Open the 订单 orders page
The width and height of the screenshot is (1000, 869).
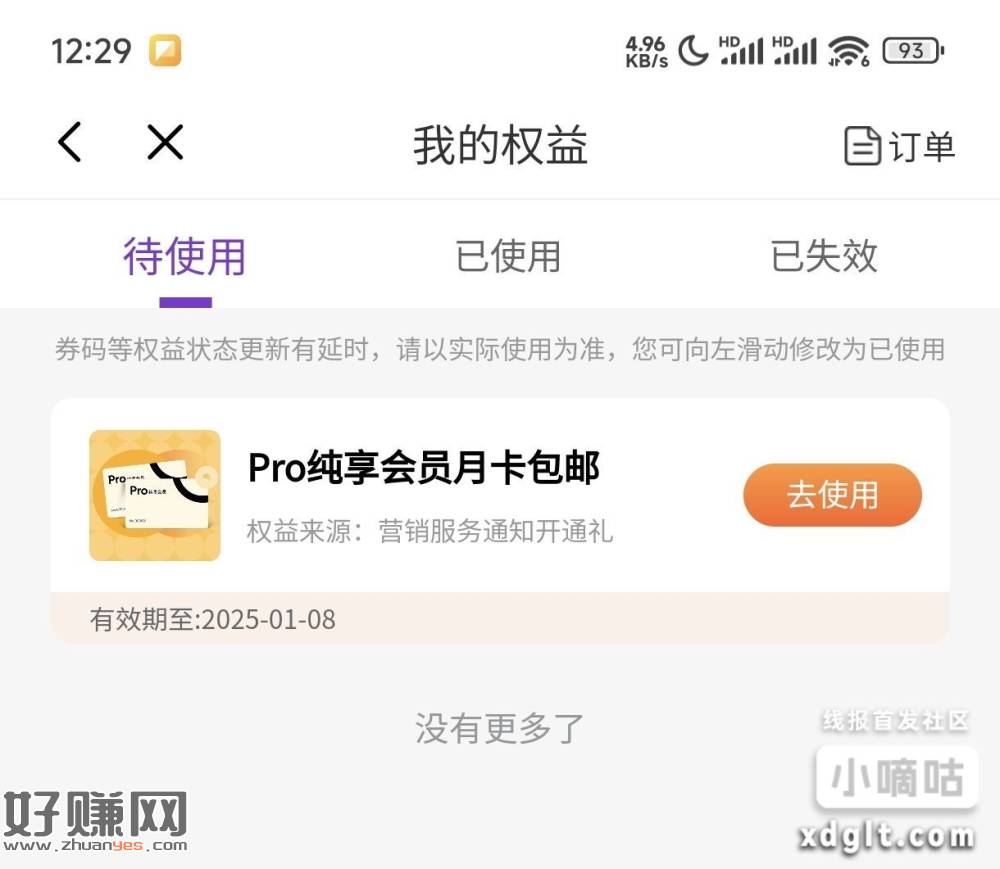tap(900, 146)
